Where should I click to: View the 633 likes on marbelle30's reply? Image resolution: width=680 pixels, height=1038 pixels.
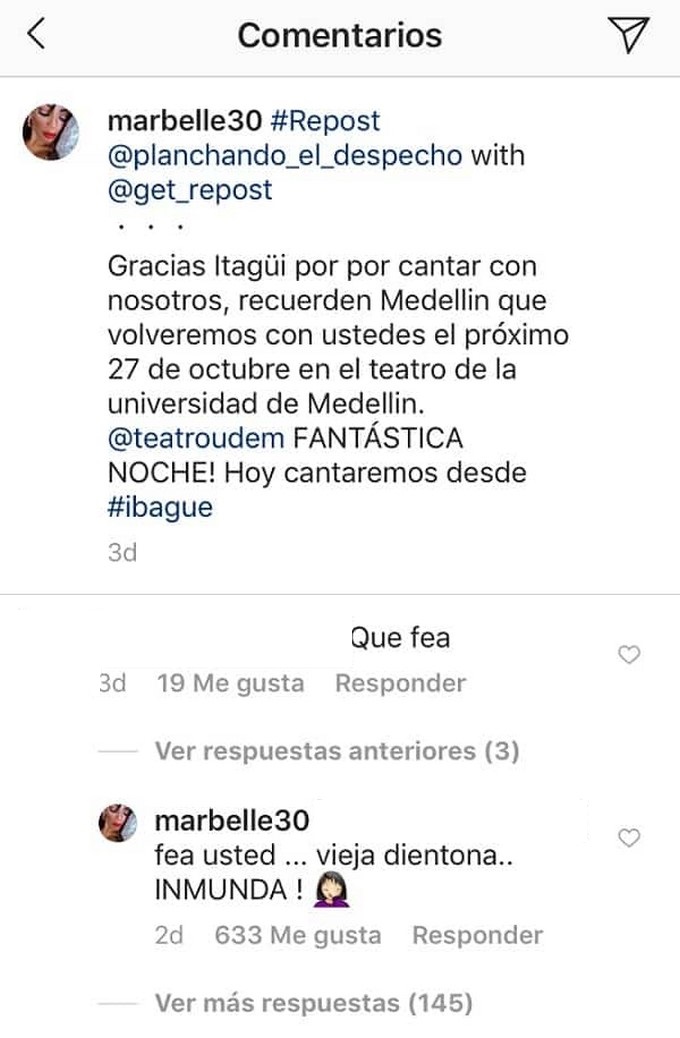(x=298, y=936)
